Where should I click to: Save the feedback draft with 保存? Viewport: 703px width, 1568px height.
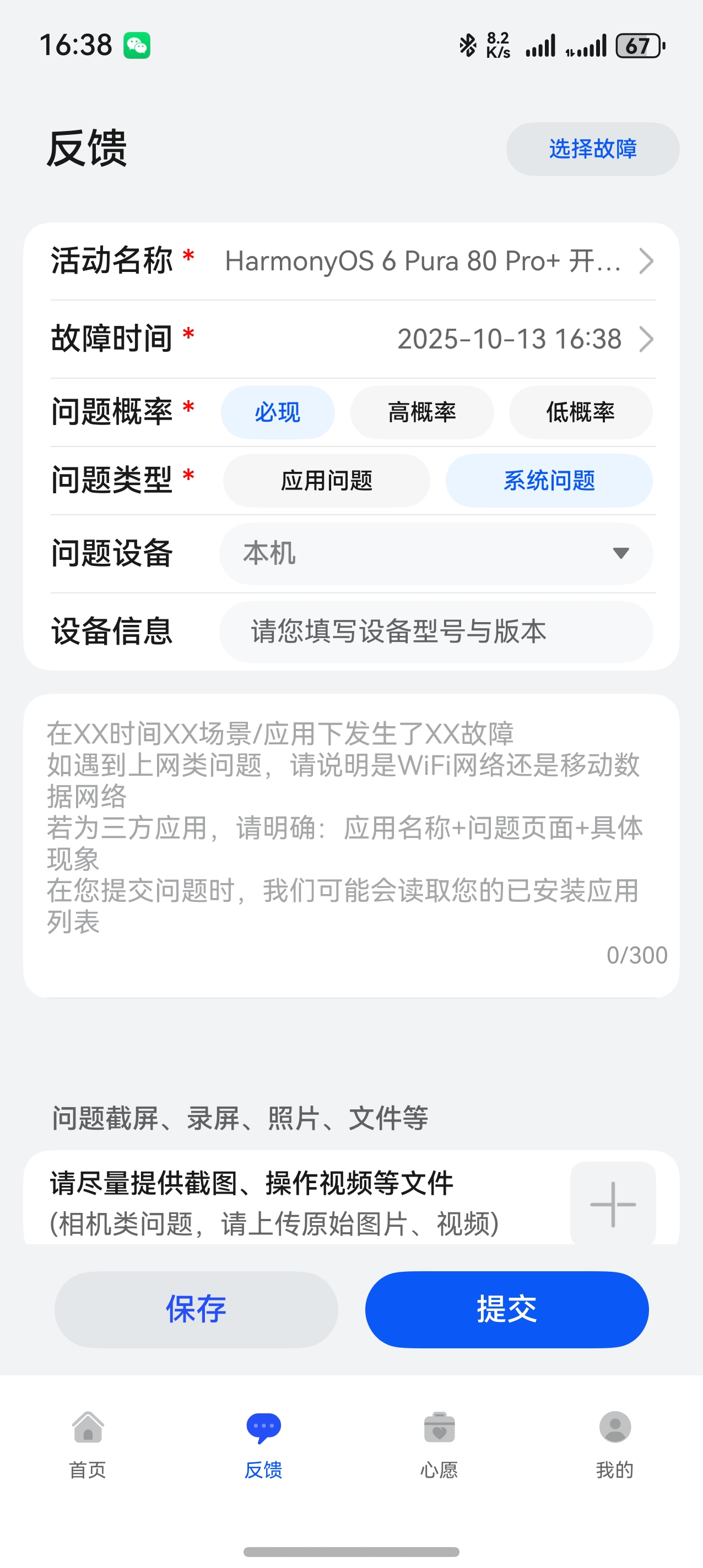click(196, 1309)
